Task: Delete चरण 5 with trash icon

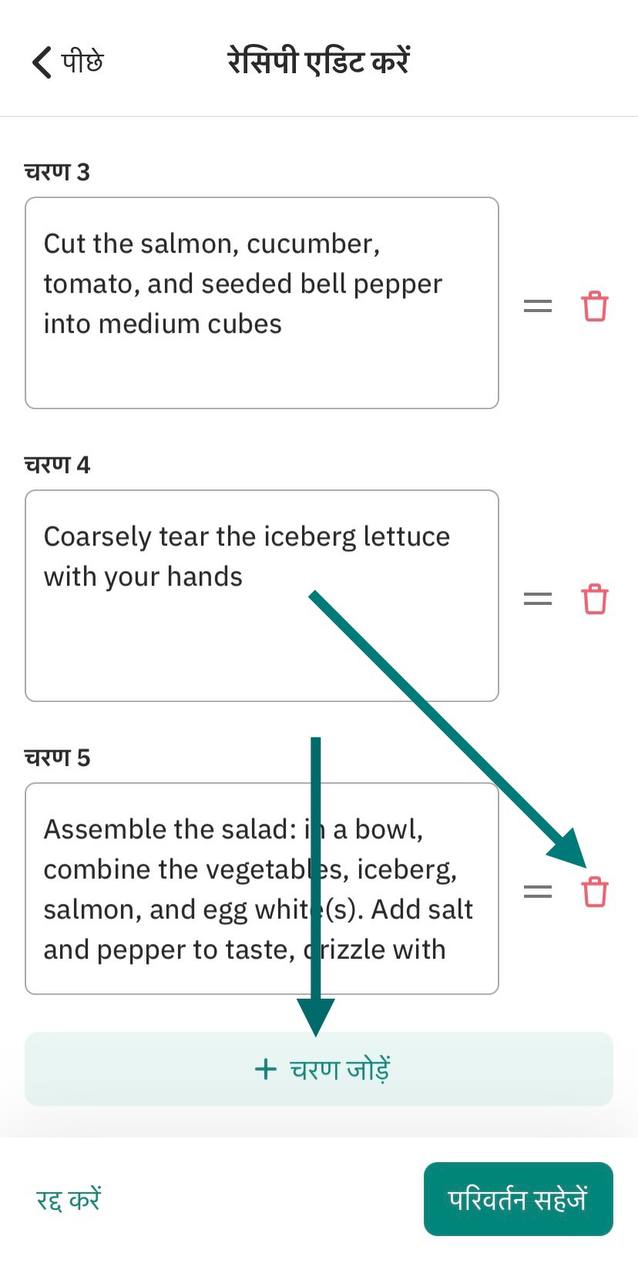Action: point(595,892)
